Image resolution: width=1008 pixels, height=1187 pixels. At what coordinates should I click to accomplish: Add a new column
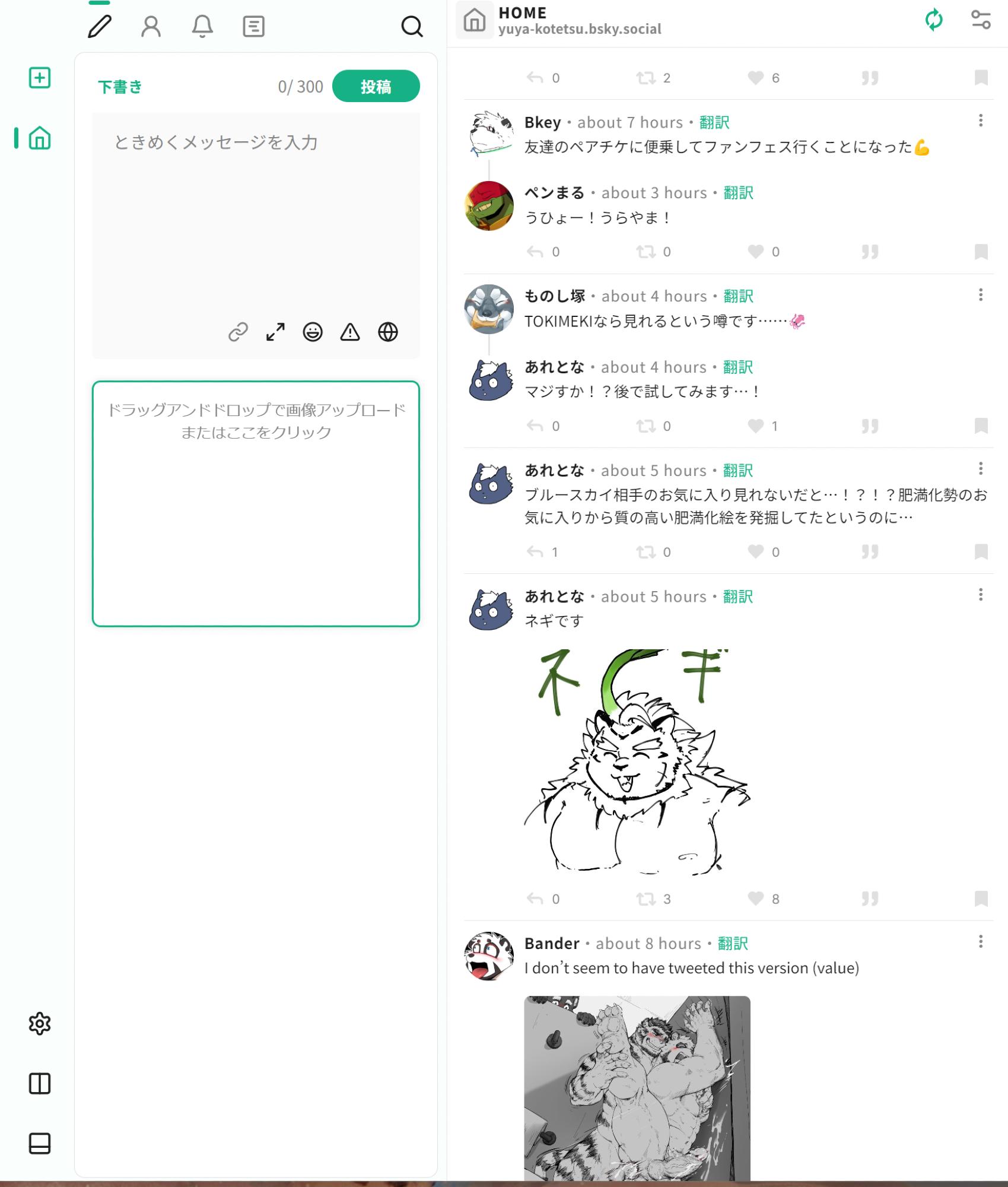pyautogui.click(x=40, y=78)
